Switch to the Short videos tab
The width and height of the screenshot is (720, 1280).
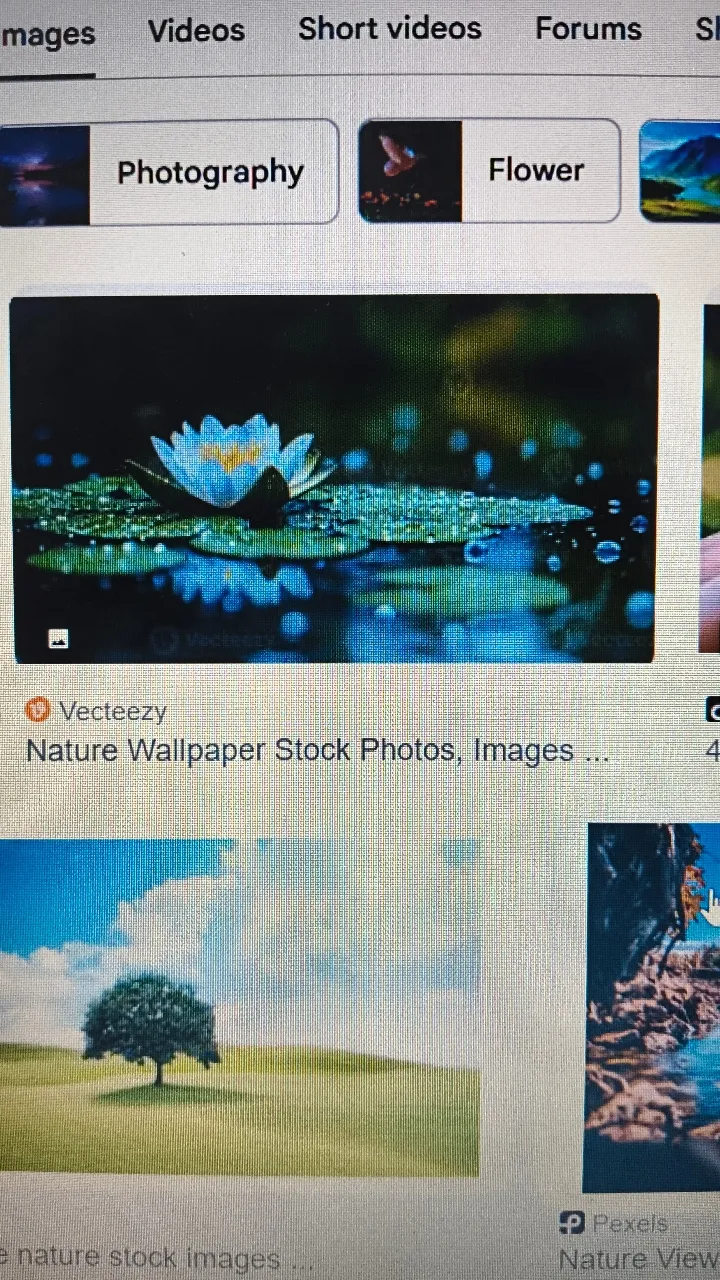point(389,28)
